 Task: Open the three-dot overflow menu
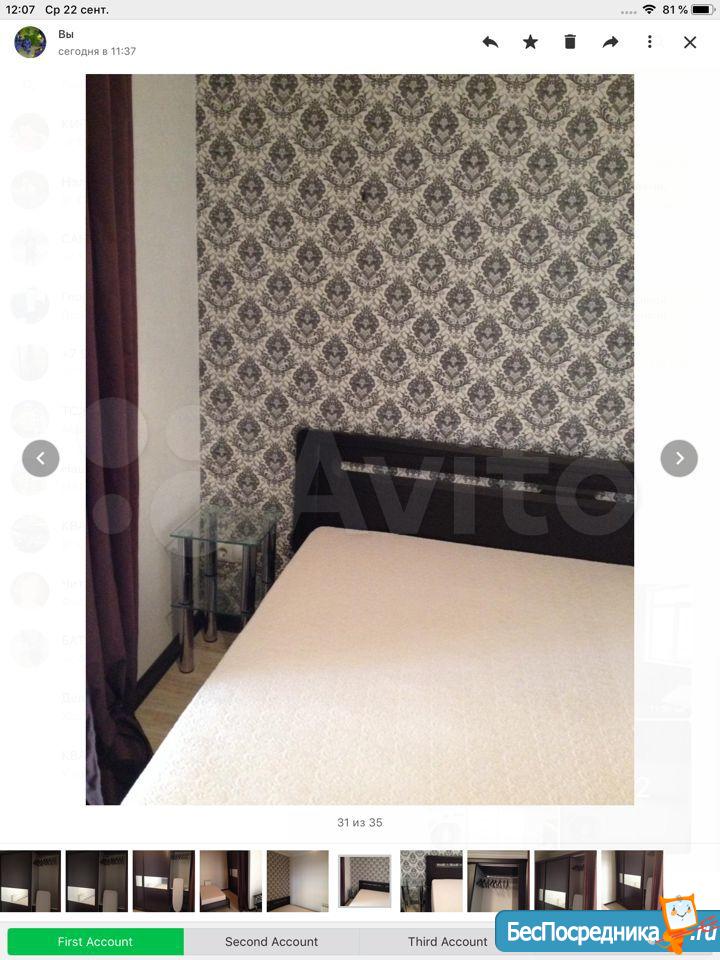(650, 42)
